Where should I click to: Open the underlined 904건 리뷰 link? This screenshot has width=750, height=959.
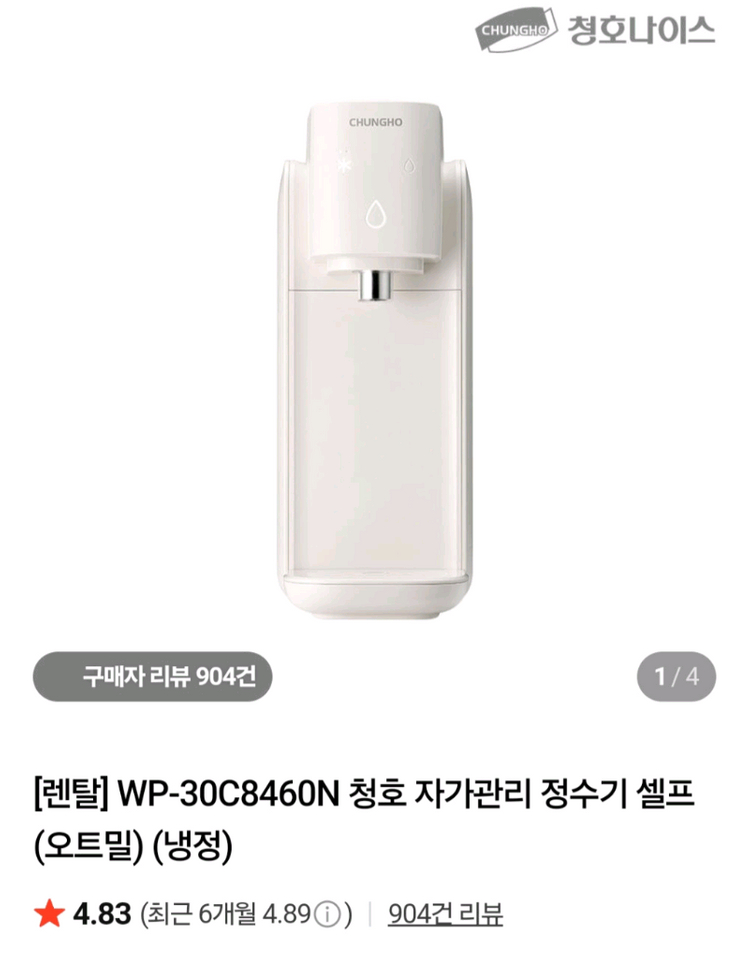446,913
